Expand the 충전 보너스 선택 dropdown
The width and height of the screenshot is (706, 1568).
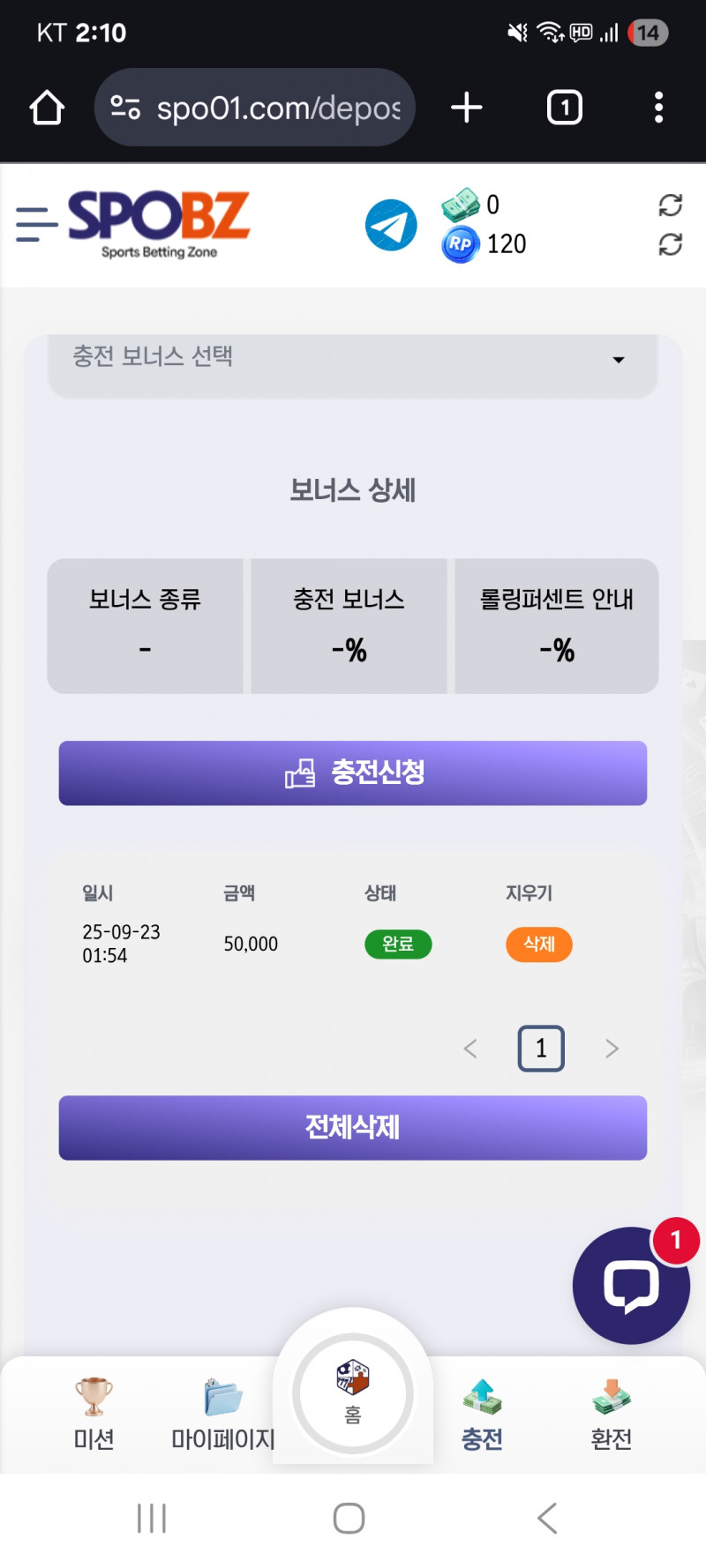pos(353,359)
